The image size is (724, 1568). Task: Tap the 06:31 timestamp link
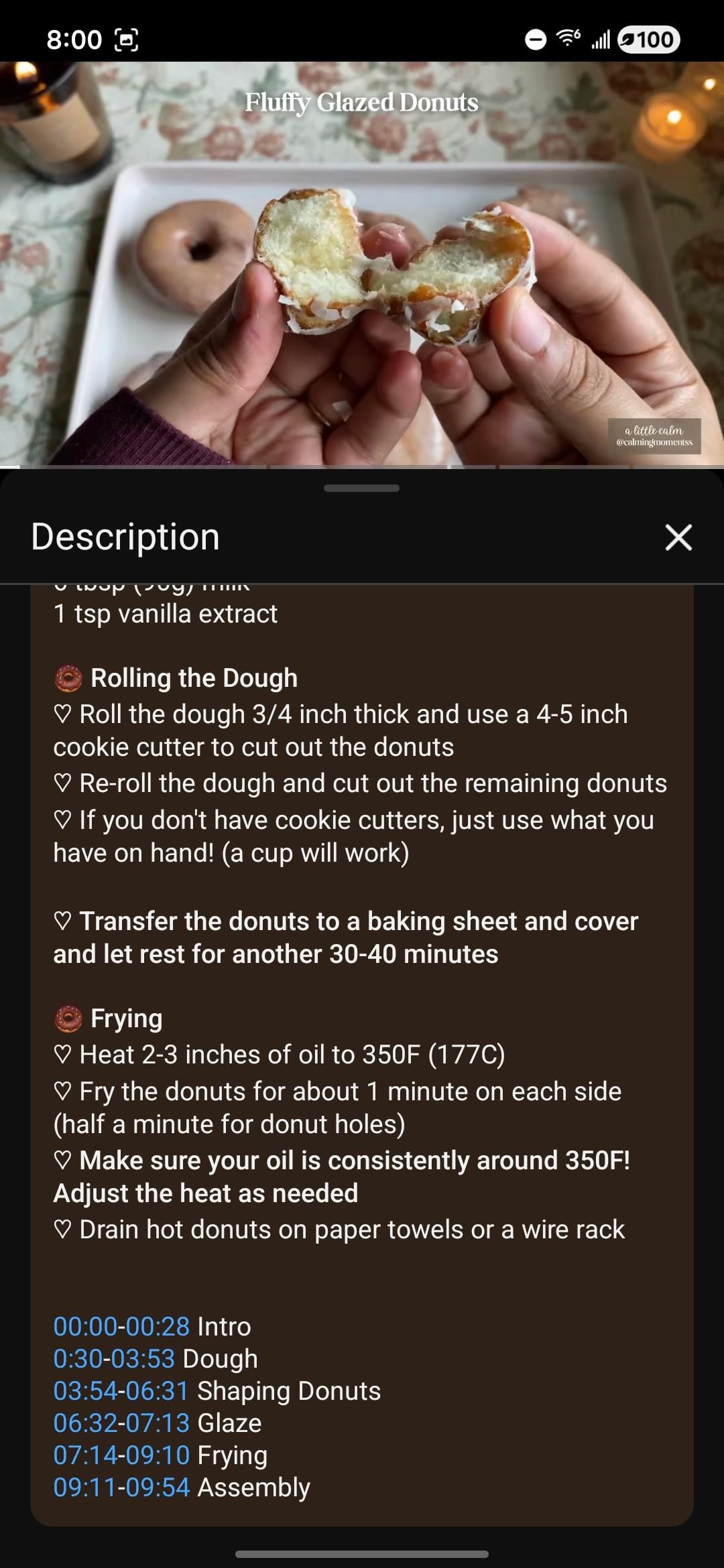158,1390
